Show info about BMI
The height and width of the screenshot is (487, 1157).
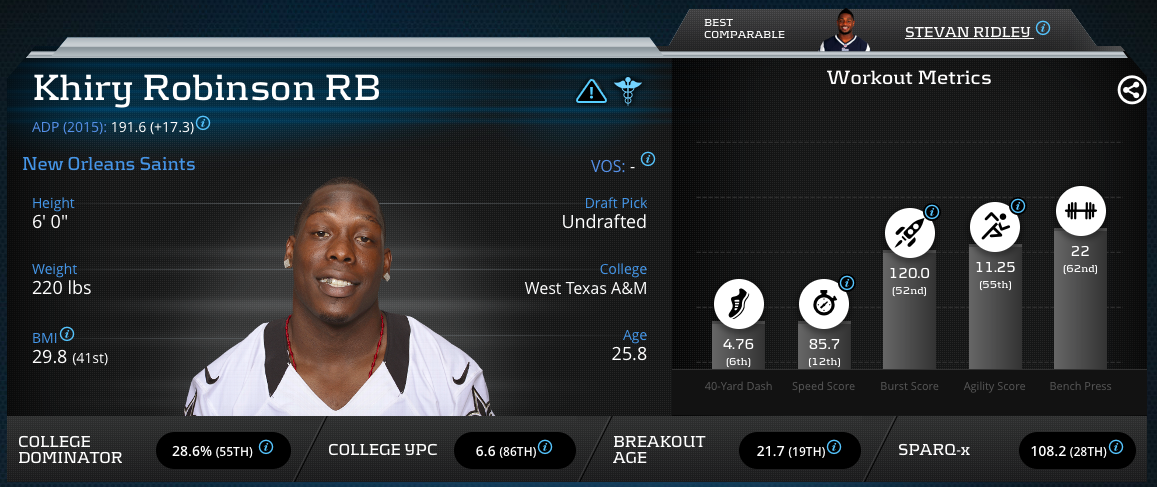67,334
